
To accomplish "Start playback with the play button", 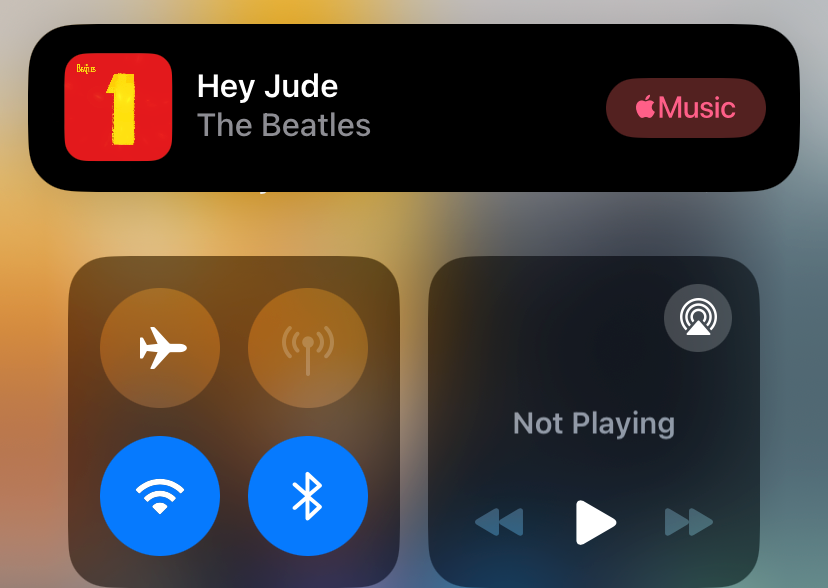I will (595, 521).
